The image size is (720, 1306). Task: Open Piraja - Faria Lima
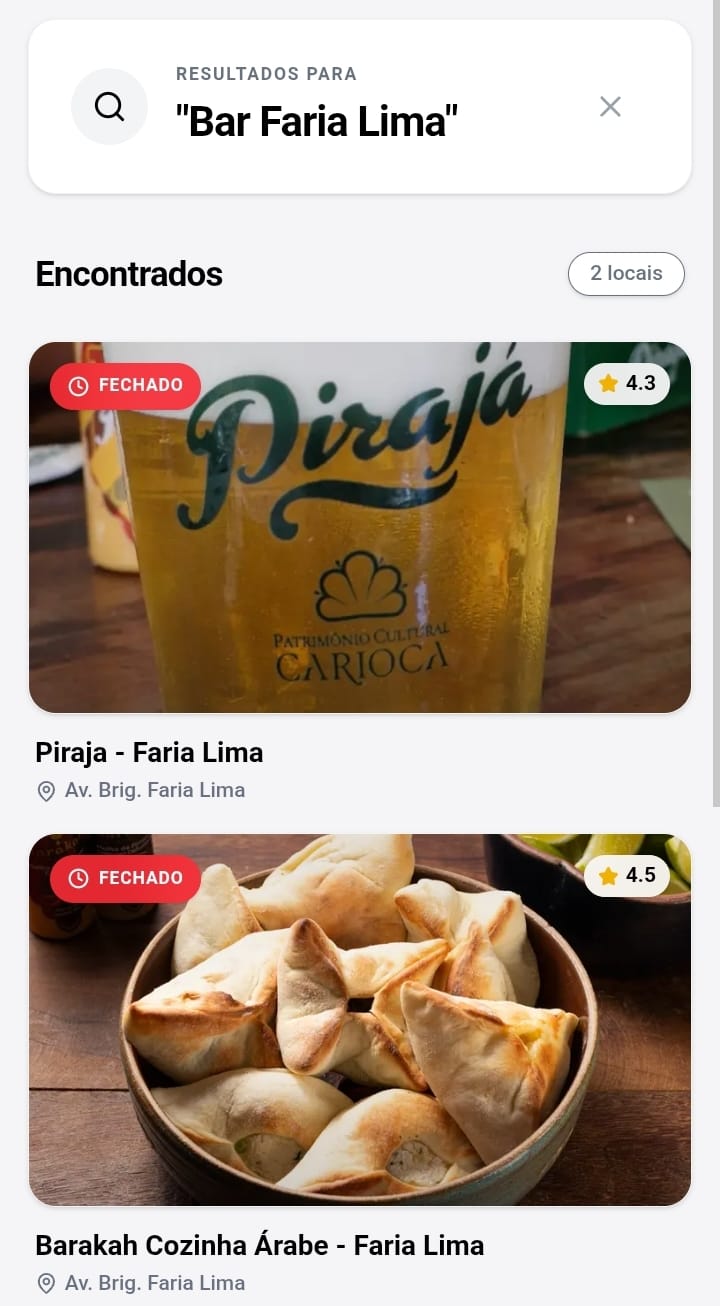[x=150, y=752]
